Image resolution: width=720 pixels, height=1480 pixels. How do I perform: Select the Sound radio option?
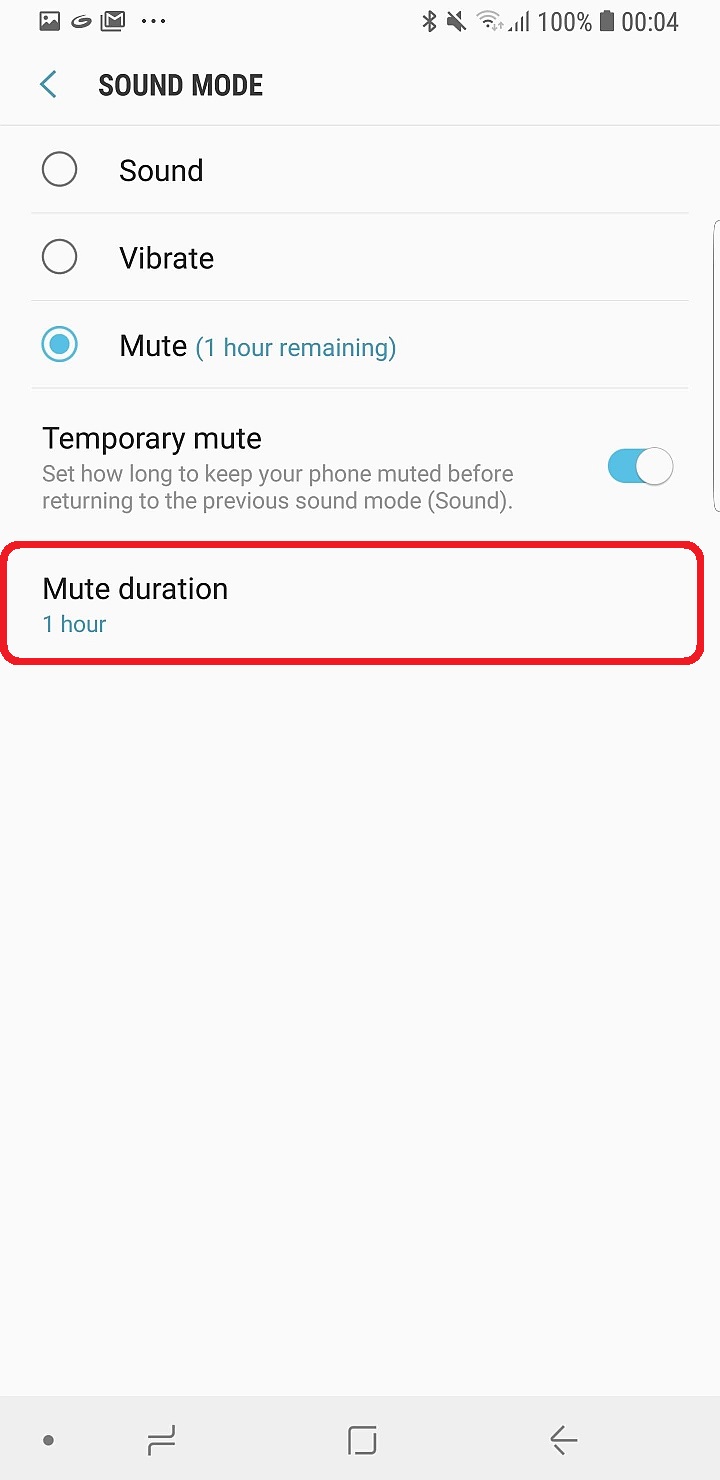pos(60,170)
